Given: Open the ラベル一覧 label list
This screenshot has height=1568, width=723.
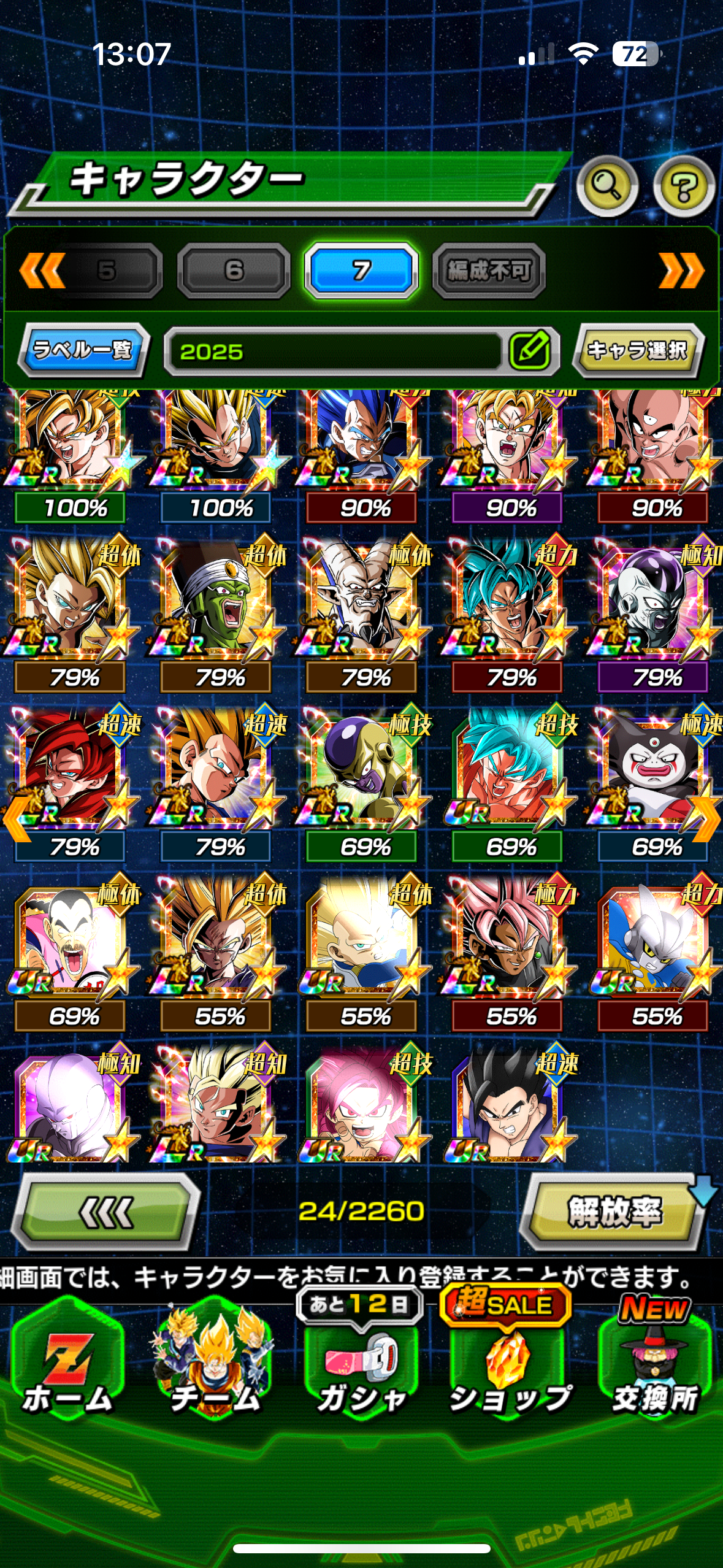Looking at the screenshot, I should pyautogui.click(x=83, y=350).
